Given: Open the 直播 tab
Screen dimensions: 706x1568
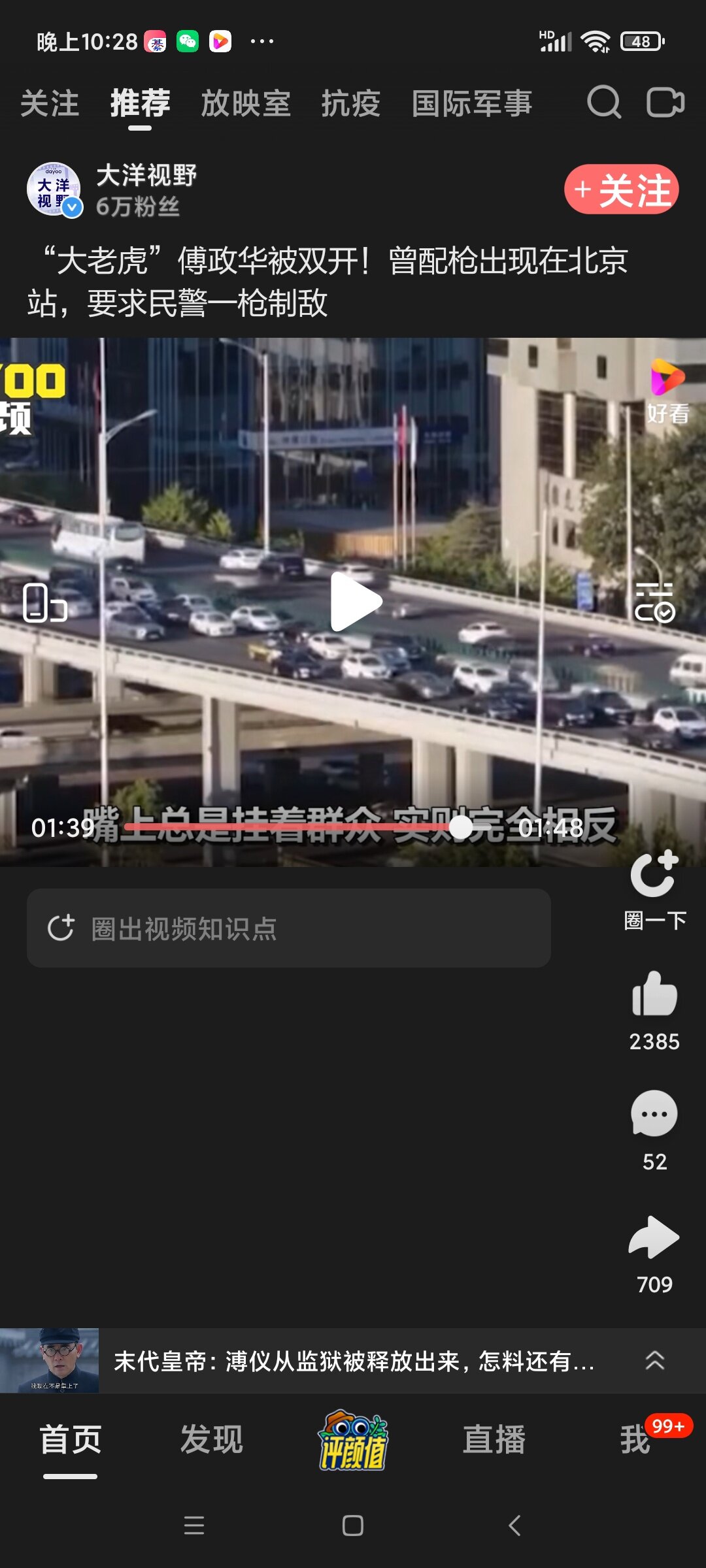Looking at the screenshot, I should [494, 1440].
